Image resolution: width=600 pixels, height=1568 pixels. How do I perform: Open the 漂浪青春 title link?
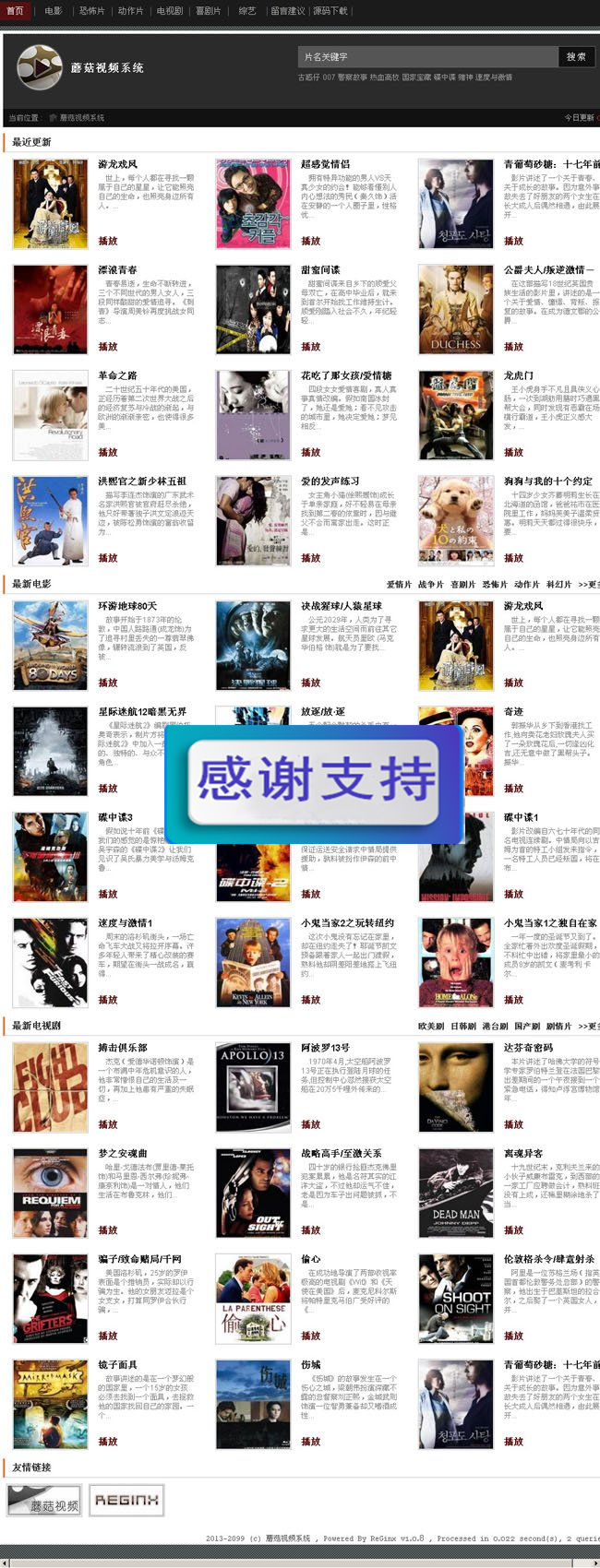[x=117, y=270]
